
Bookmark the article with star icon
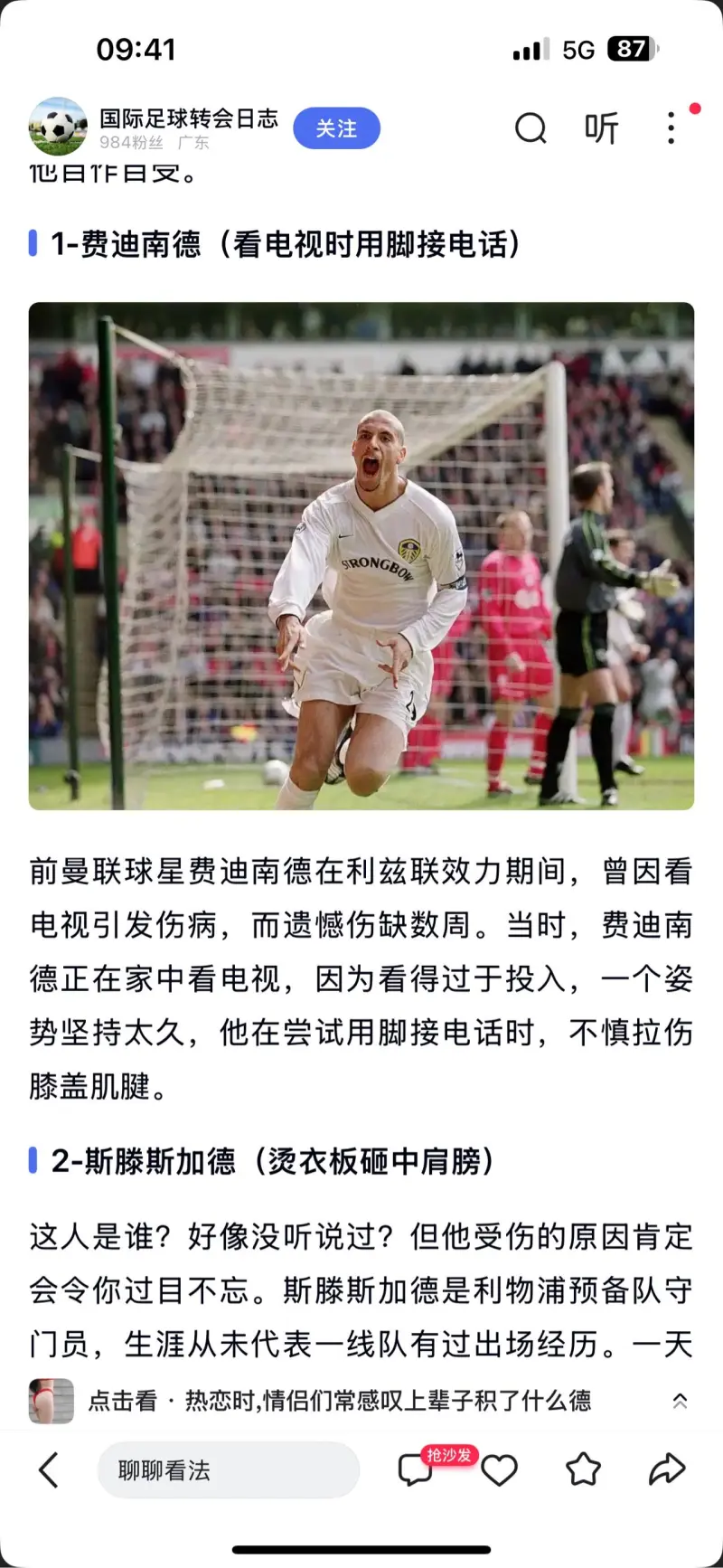pyautogui.click(x=583, y=1470)
